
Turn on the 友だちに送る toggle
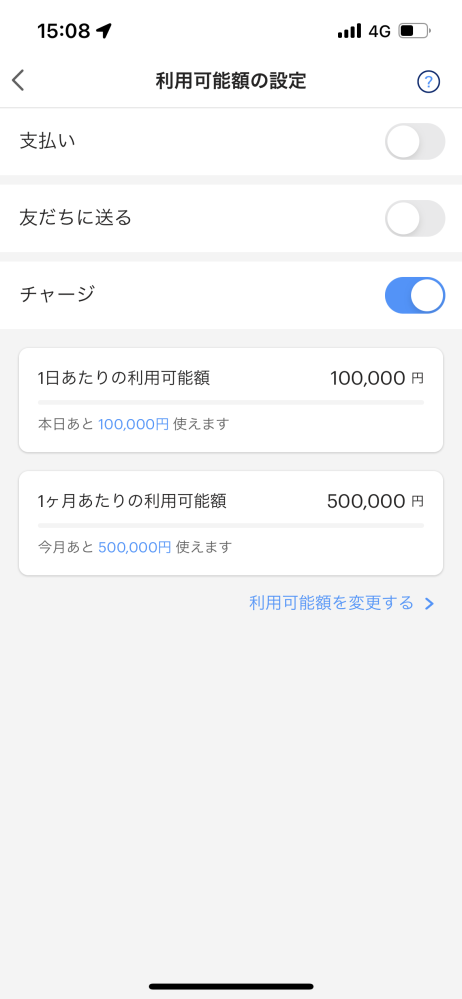[415, 218]
